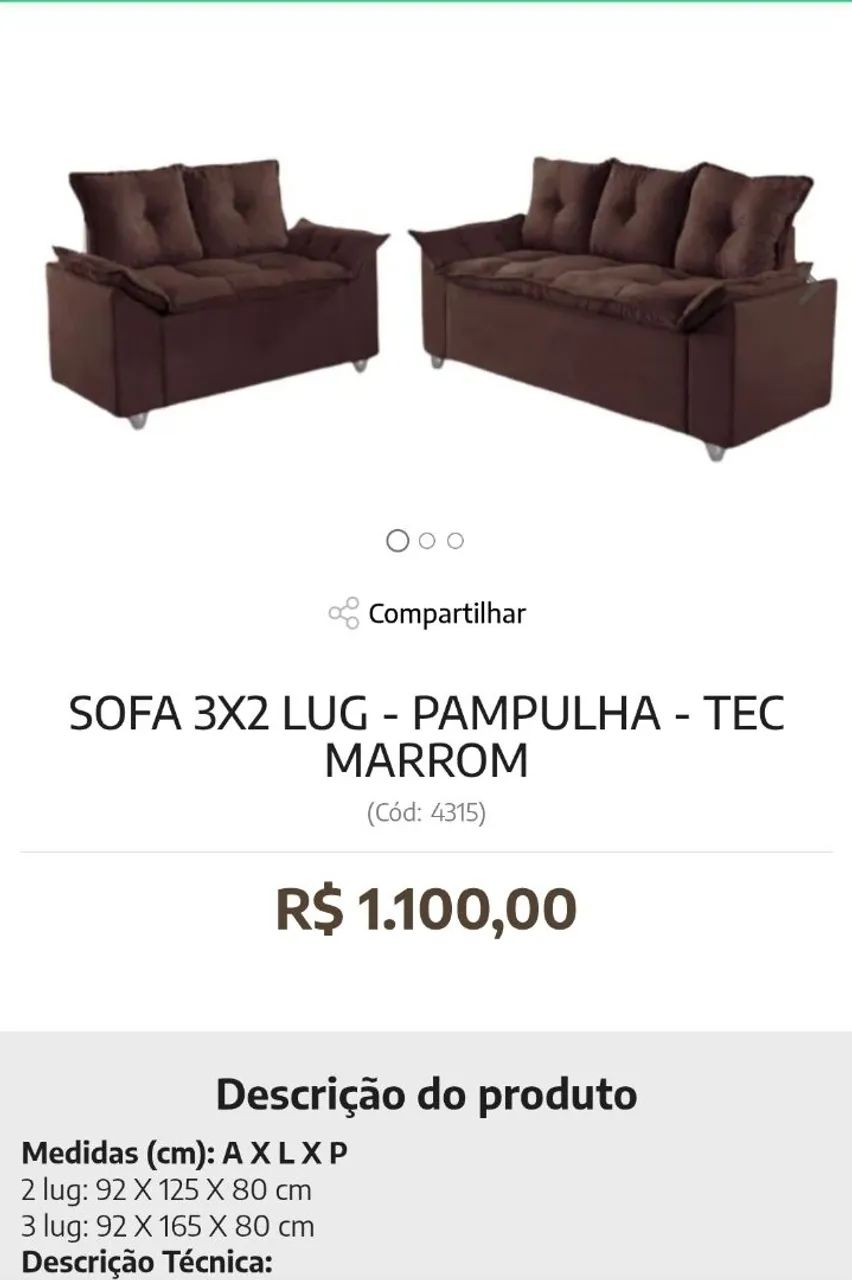Expand the Descrição do produto section

tap(426, 1093)
